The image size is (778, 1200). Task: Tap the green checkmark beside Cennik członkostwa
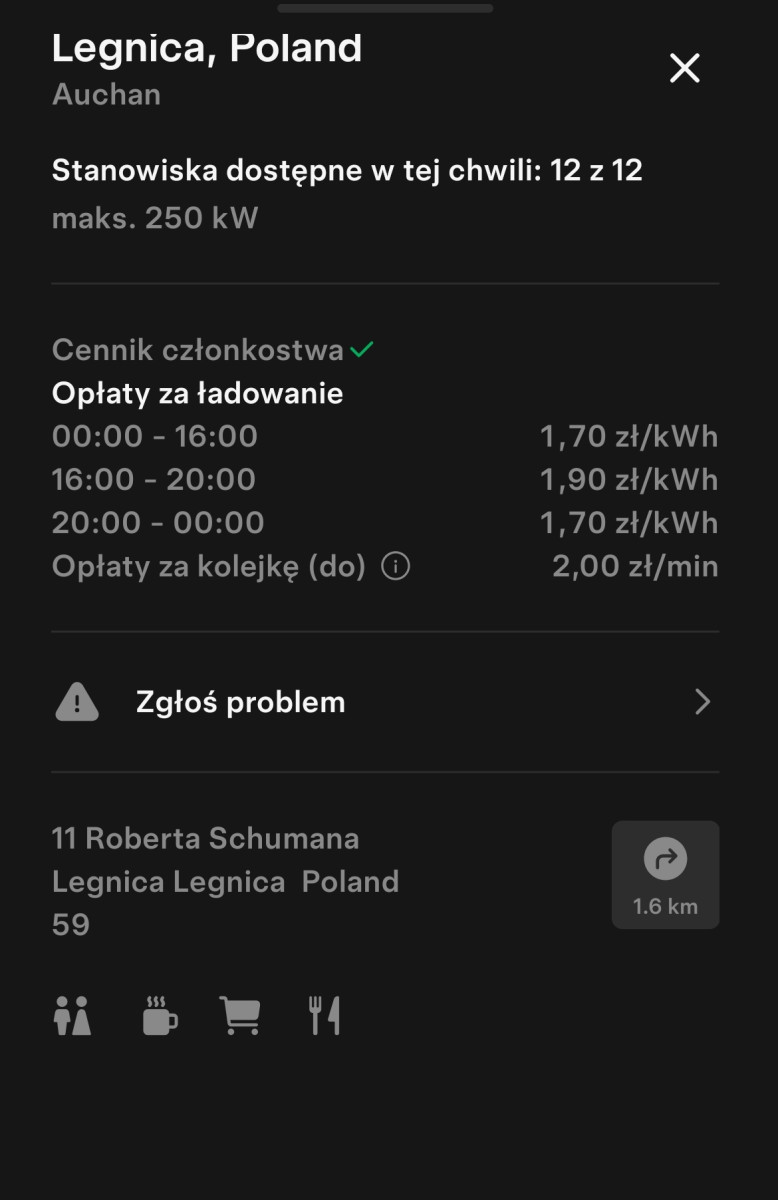(x=364, y=348)
